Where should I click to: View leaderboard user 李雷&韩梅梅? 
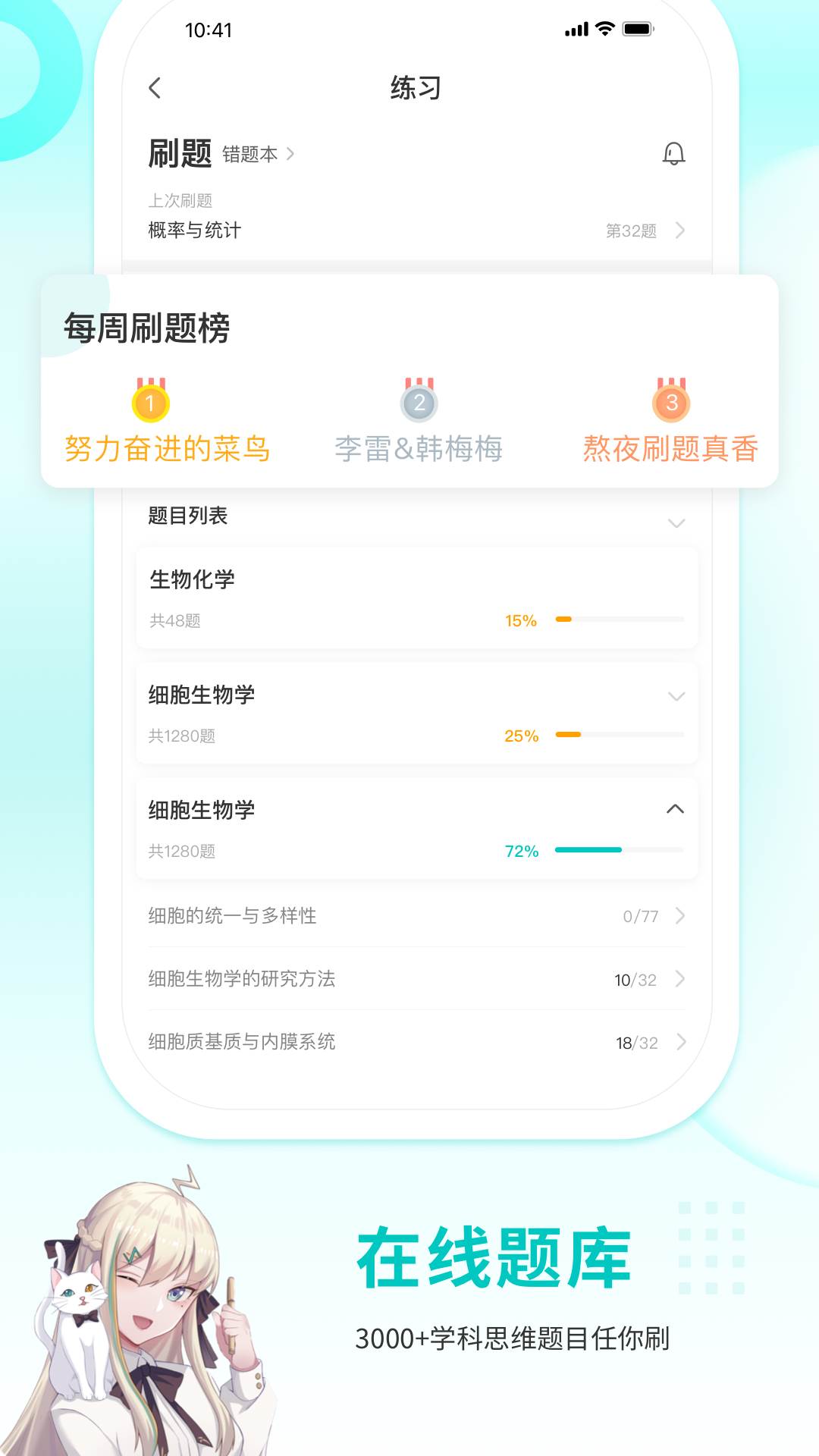point(419,450)
